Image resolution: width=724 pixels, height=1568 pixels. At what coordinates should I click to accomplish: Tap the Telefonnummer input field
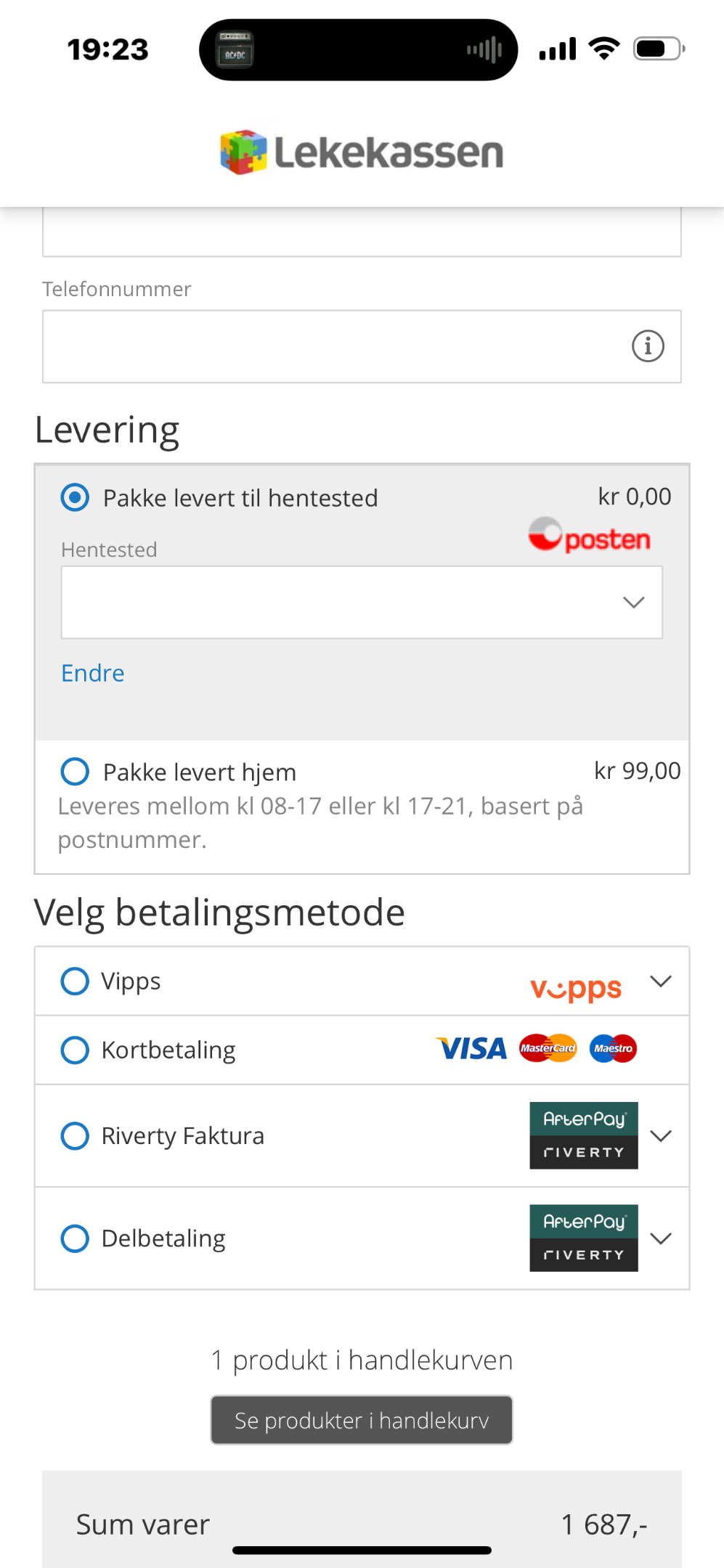pos(362,346)
